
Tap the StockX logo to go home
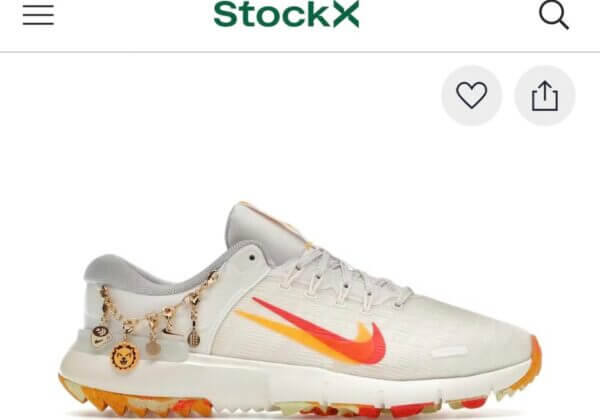(286, 15)
